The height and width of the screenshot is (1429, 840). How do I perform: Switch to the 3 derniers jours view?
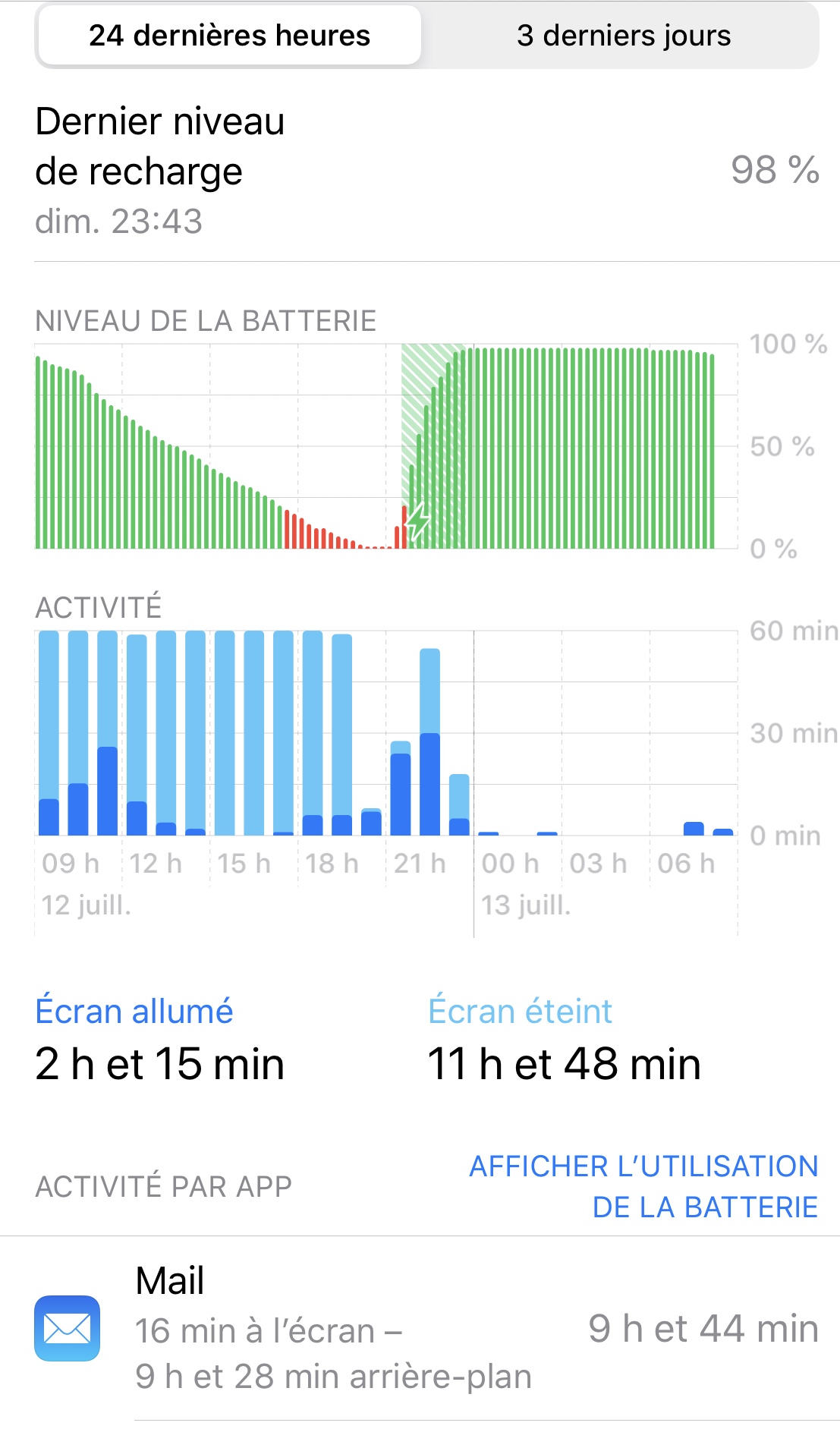click(x=623, y=36)
